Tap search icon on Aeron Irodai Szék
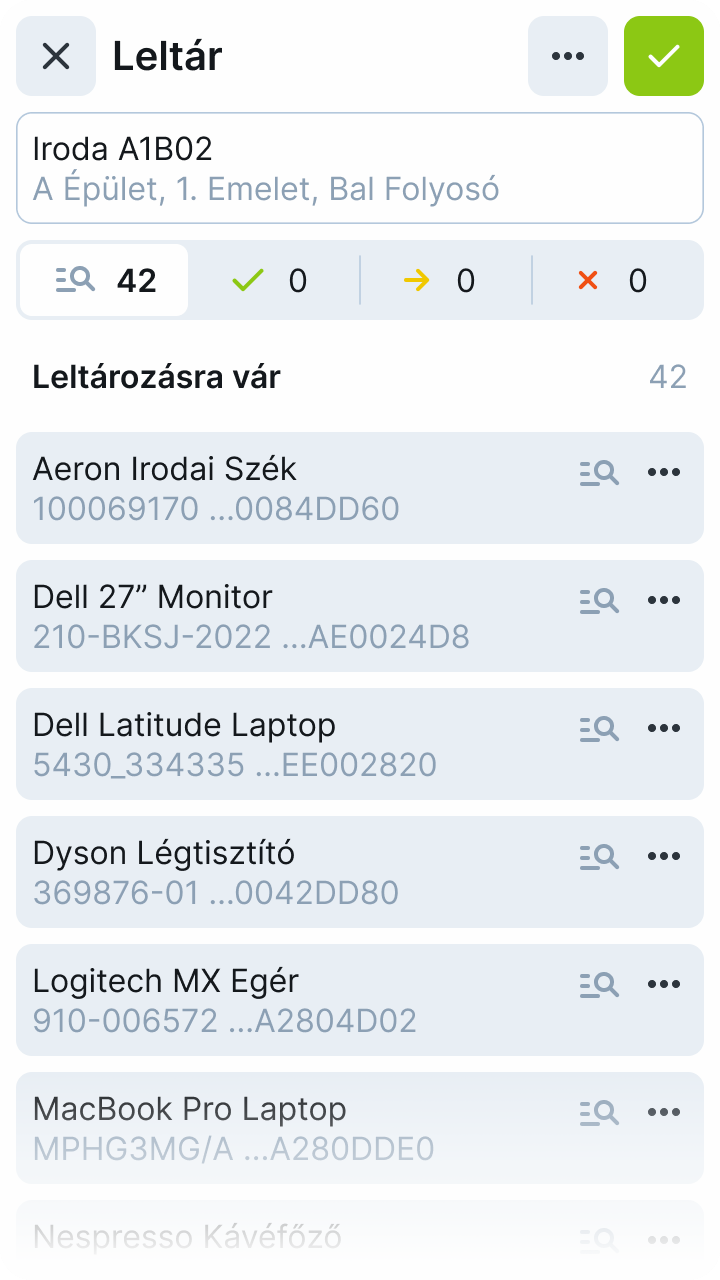The image size is (720, 1280). click(599, 473)
